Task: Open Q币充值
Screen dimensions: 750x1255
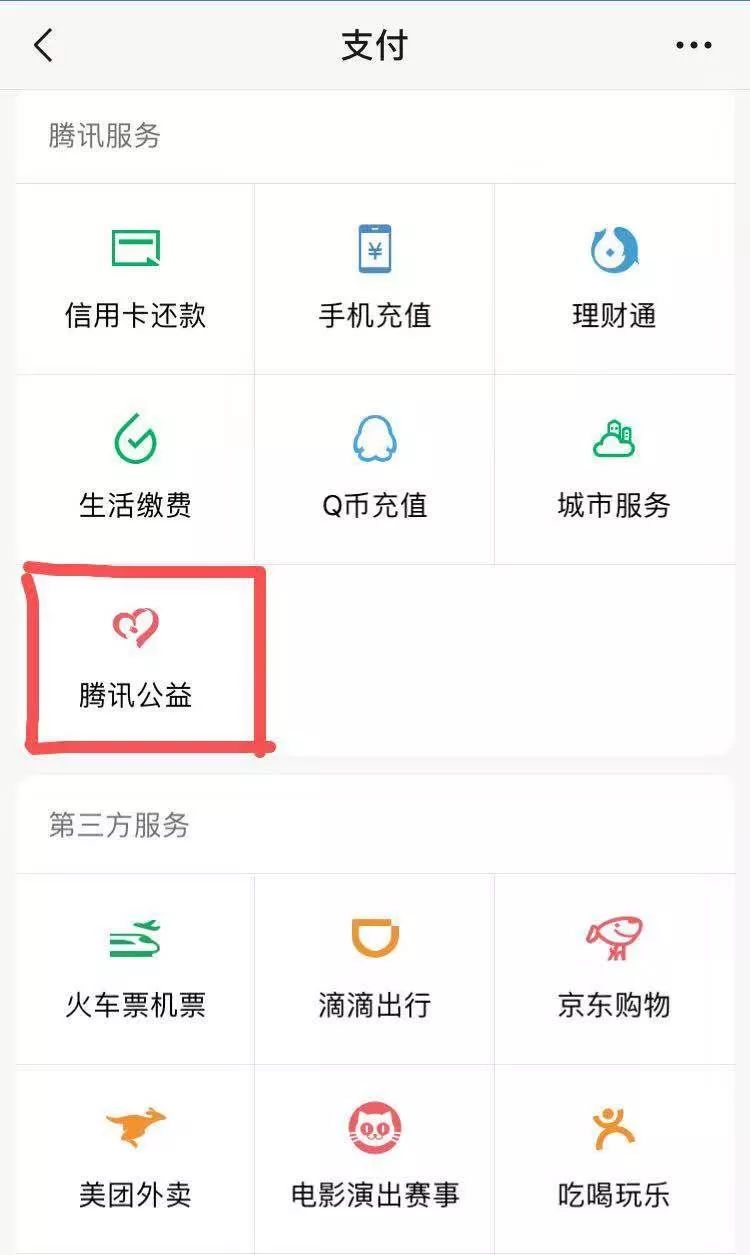Action: (374, 468)
